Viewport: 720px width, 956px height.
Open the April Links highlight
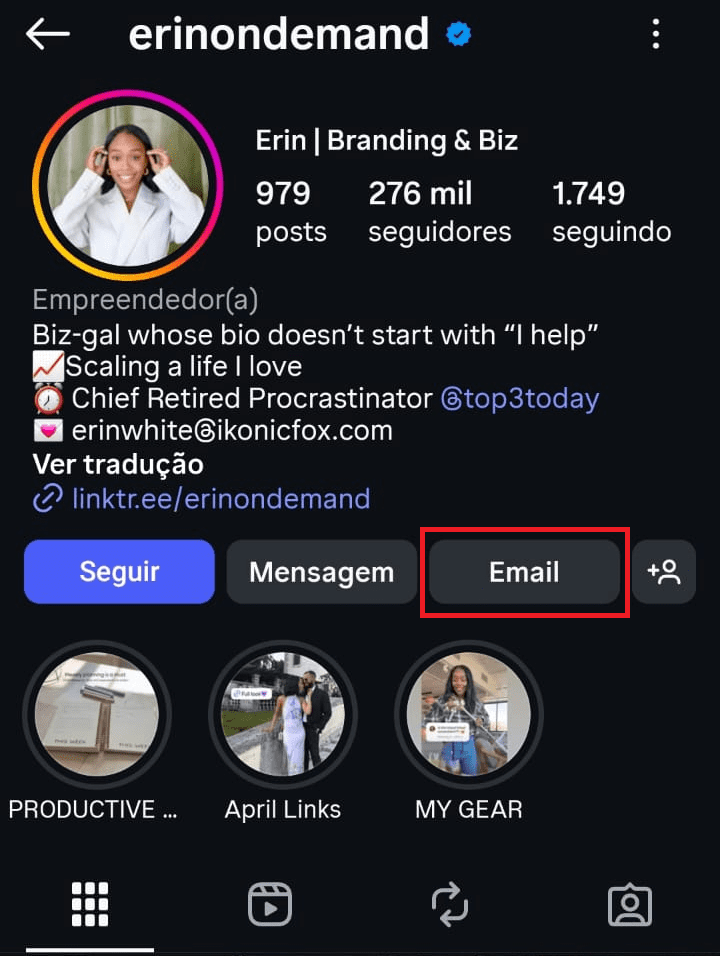pos(283,715)
